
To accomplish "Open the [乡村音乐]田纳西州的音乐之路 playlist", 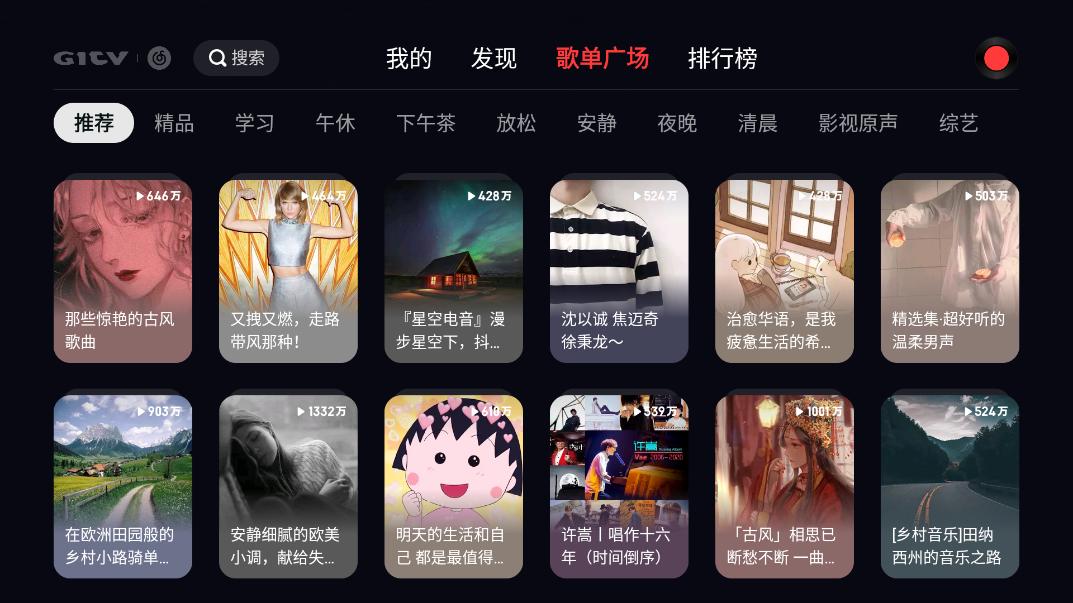I will 950,486.
